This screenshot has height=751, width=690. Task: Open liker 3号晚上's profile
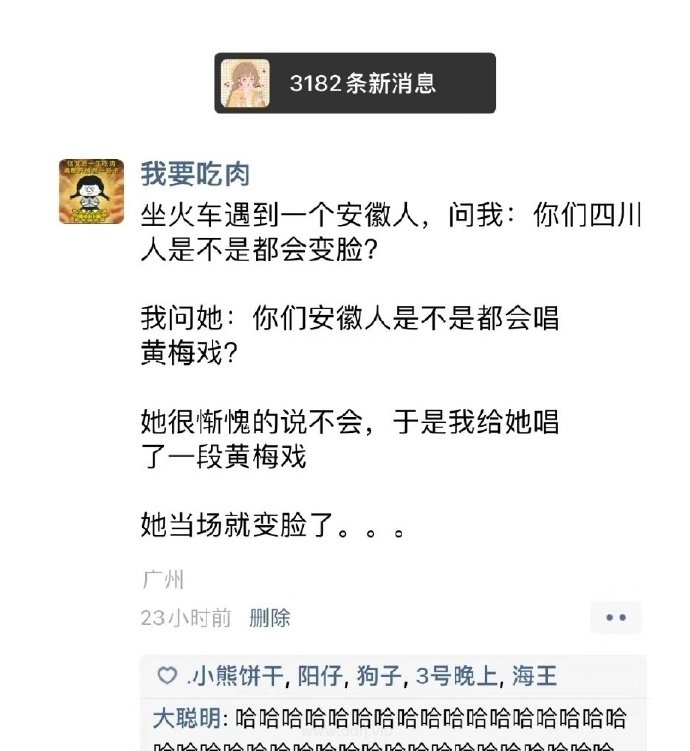coord(456,677)
